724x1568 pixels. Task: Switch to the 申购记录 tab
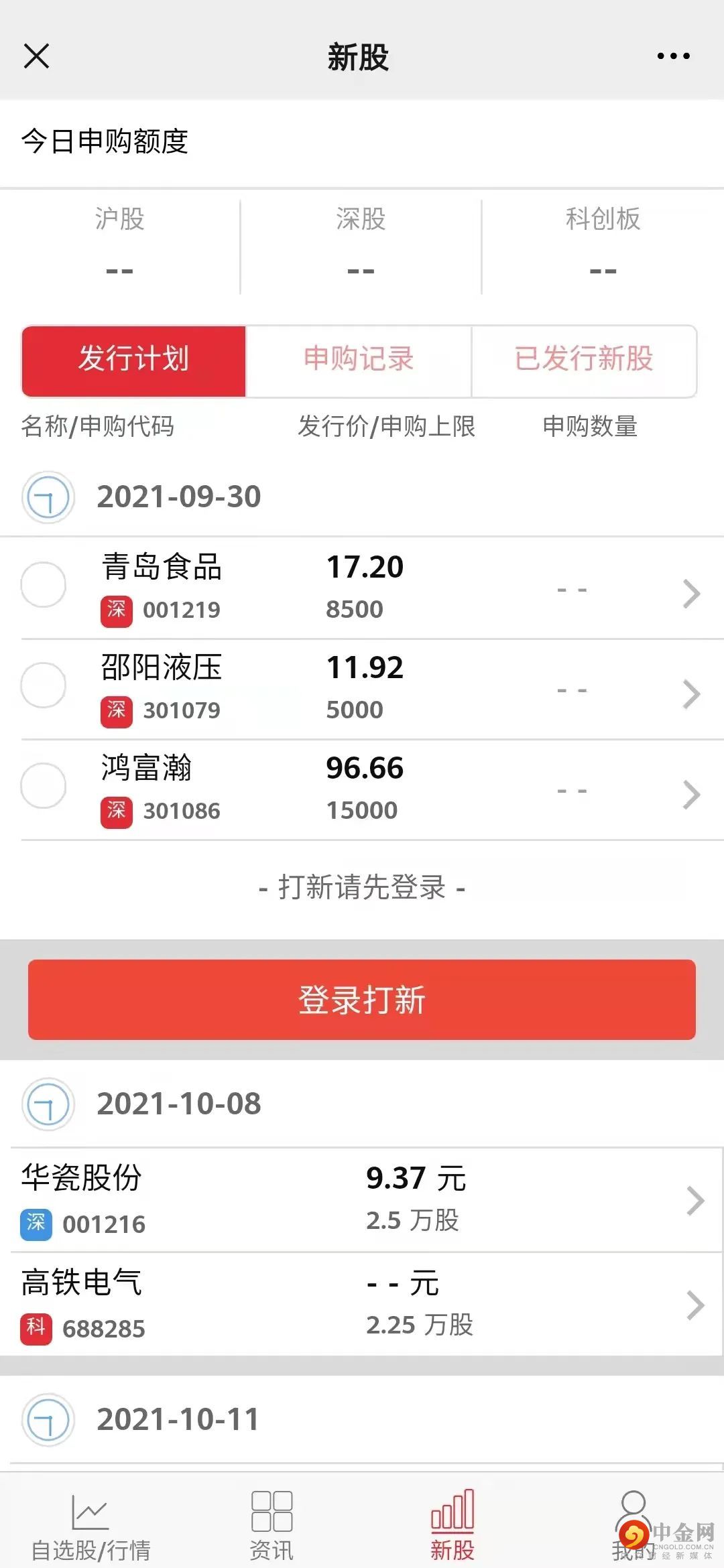pos(359,360)
